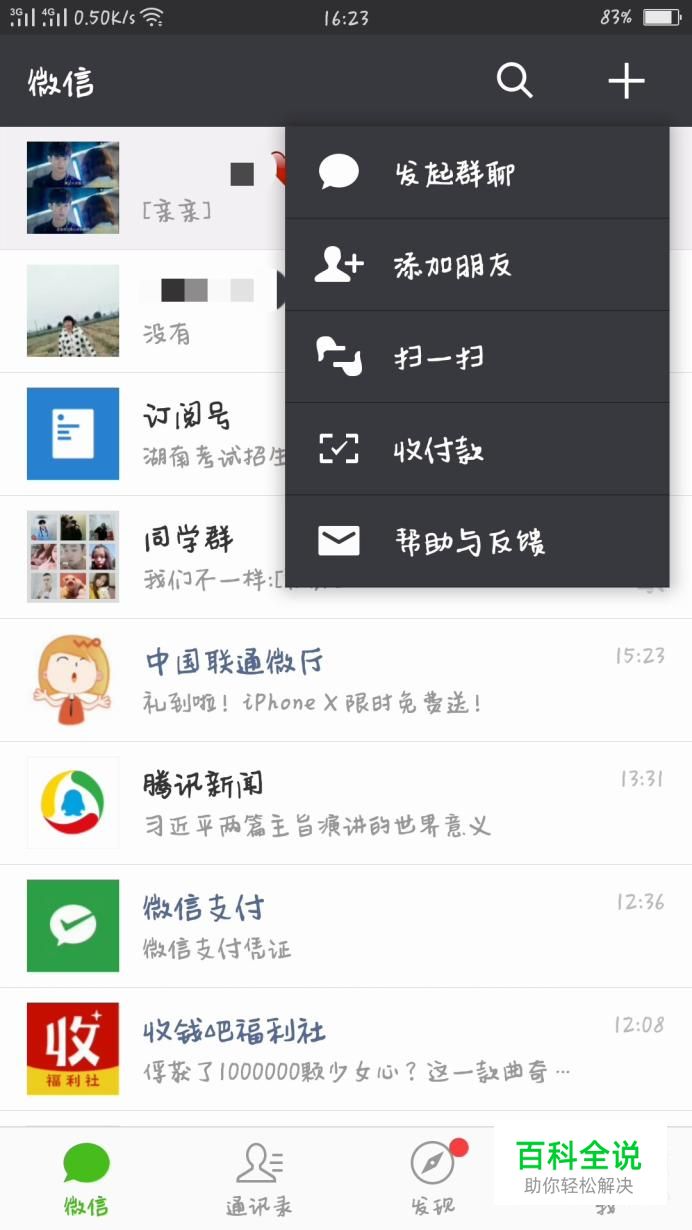The height and width of the screenshot is (1230, 692).
Task: Open the 腾讯新闻 chat thread
Action: pyautogui.click(x=346, y=803)
